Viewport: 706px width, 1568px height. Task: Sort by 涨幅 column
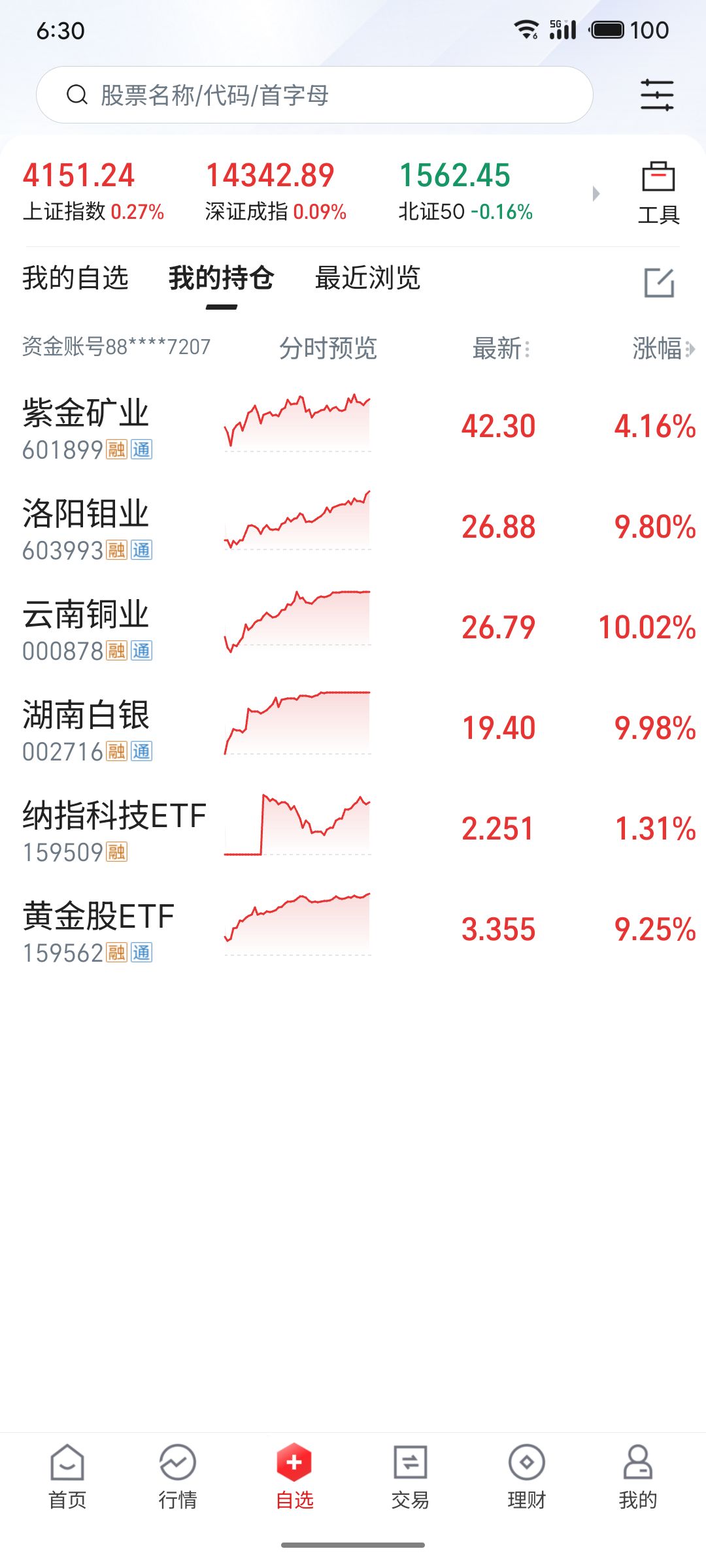(662, 348)
